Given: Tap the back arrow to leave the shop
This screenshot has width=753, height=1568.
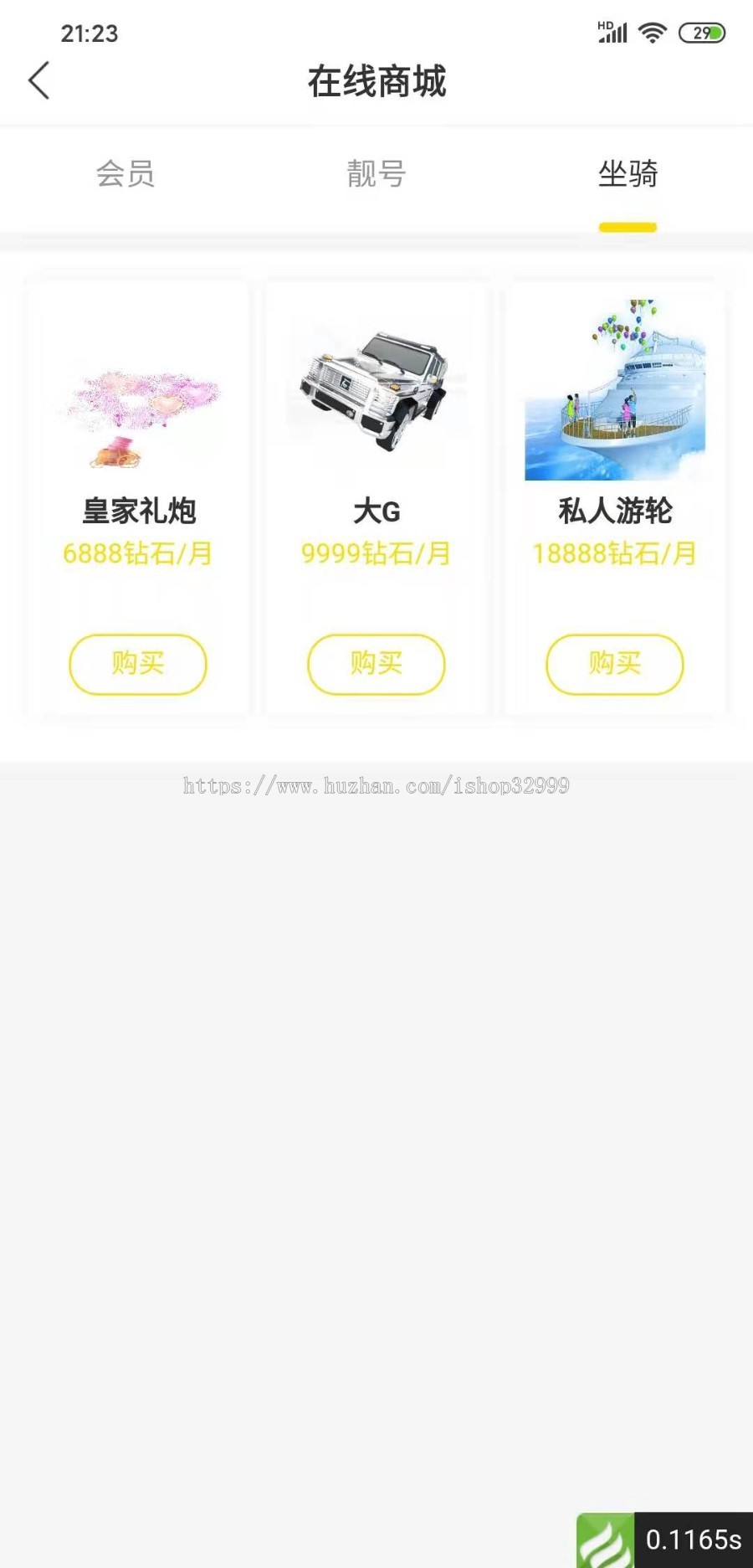Looking at the screenshot, I should pos(39,81).
